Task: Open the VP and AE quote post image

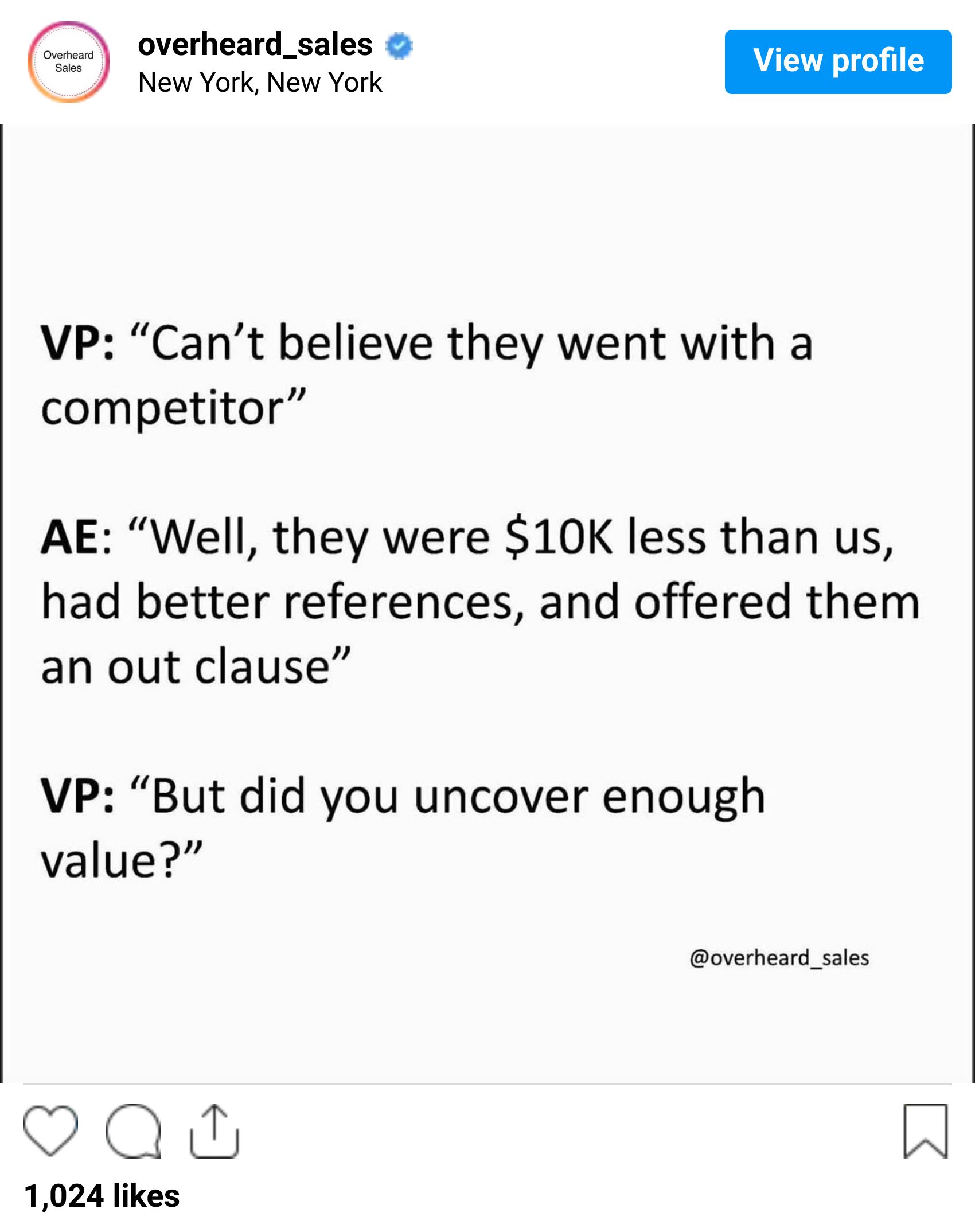Action: tap(487, 602)
